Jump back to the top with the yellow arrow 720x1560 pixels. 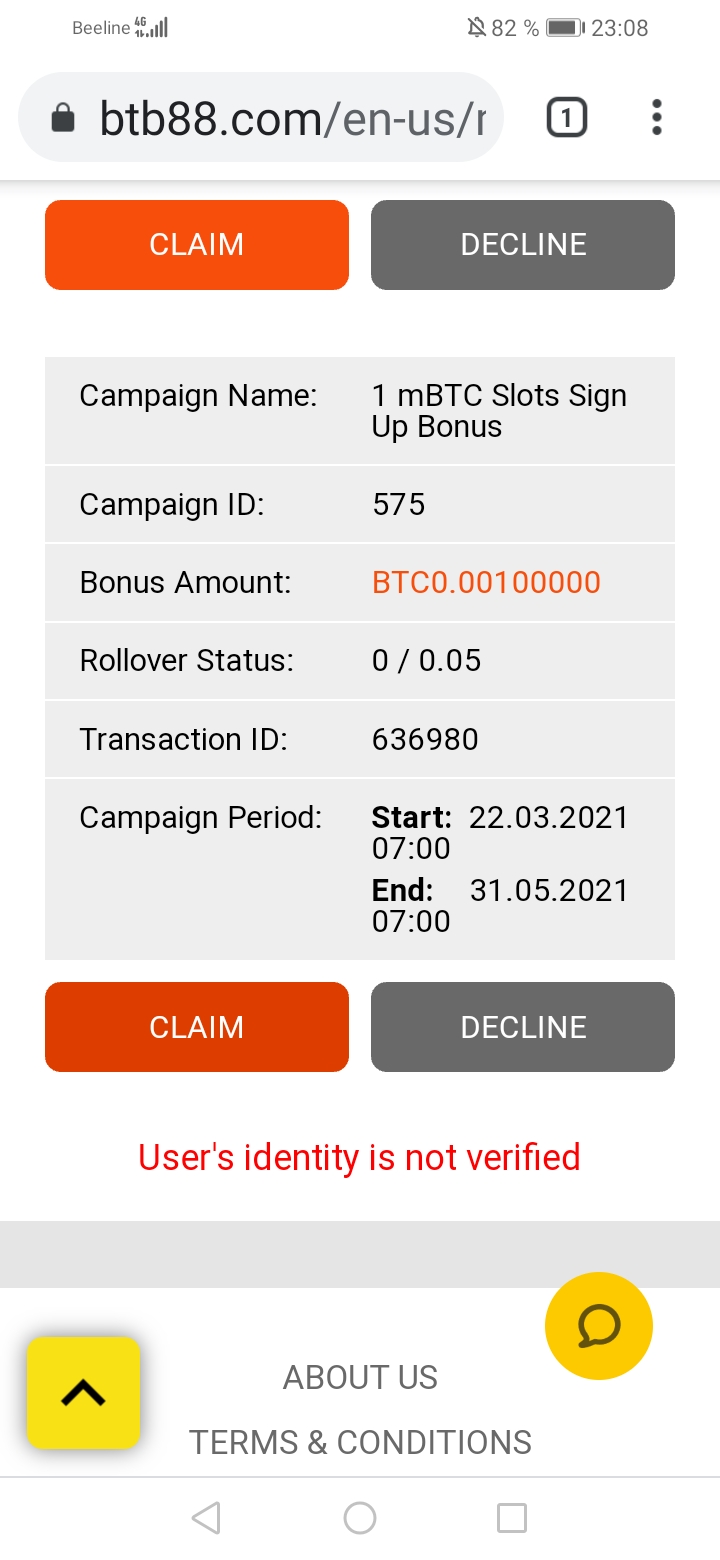(x=84, y=1392)
